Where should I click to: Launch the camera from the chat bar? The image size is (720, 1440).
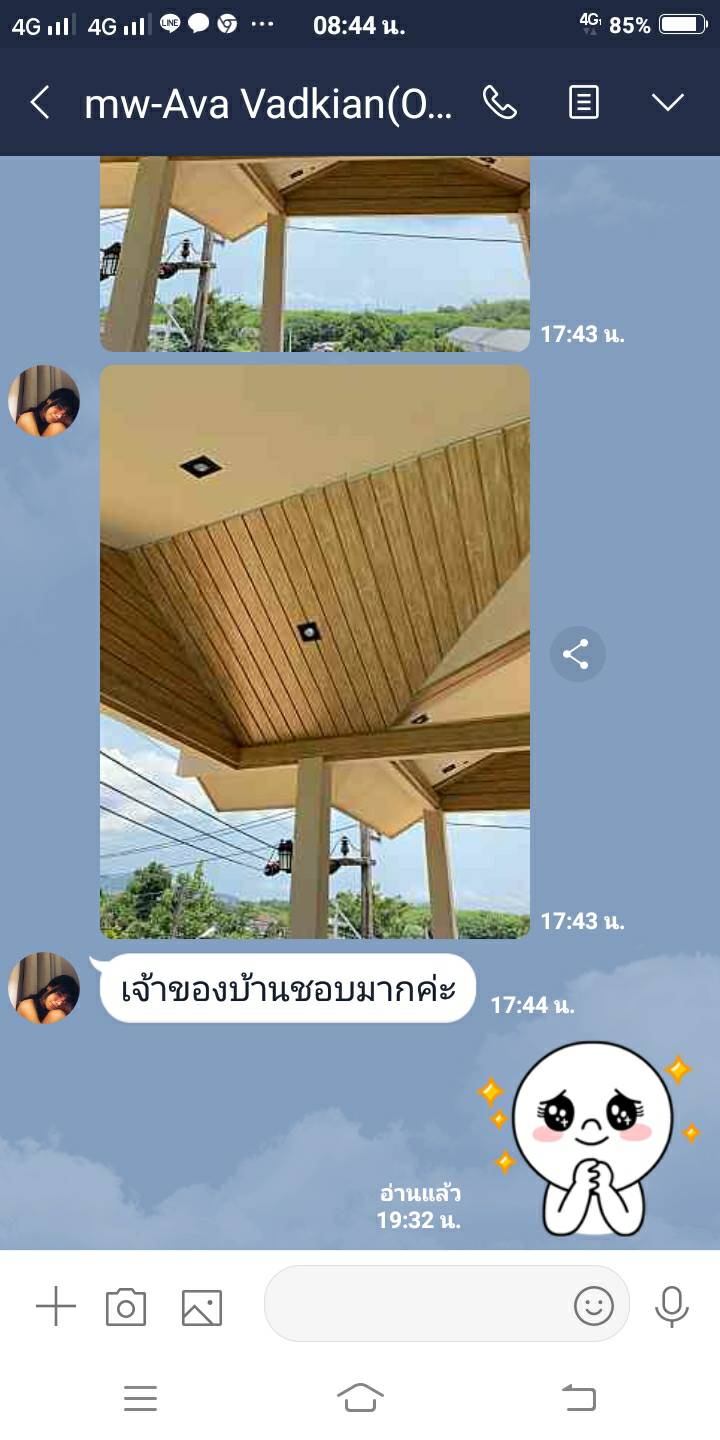[x=126, y=1306]
